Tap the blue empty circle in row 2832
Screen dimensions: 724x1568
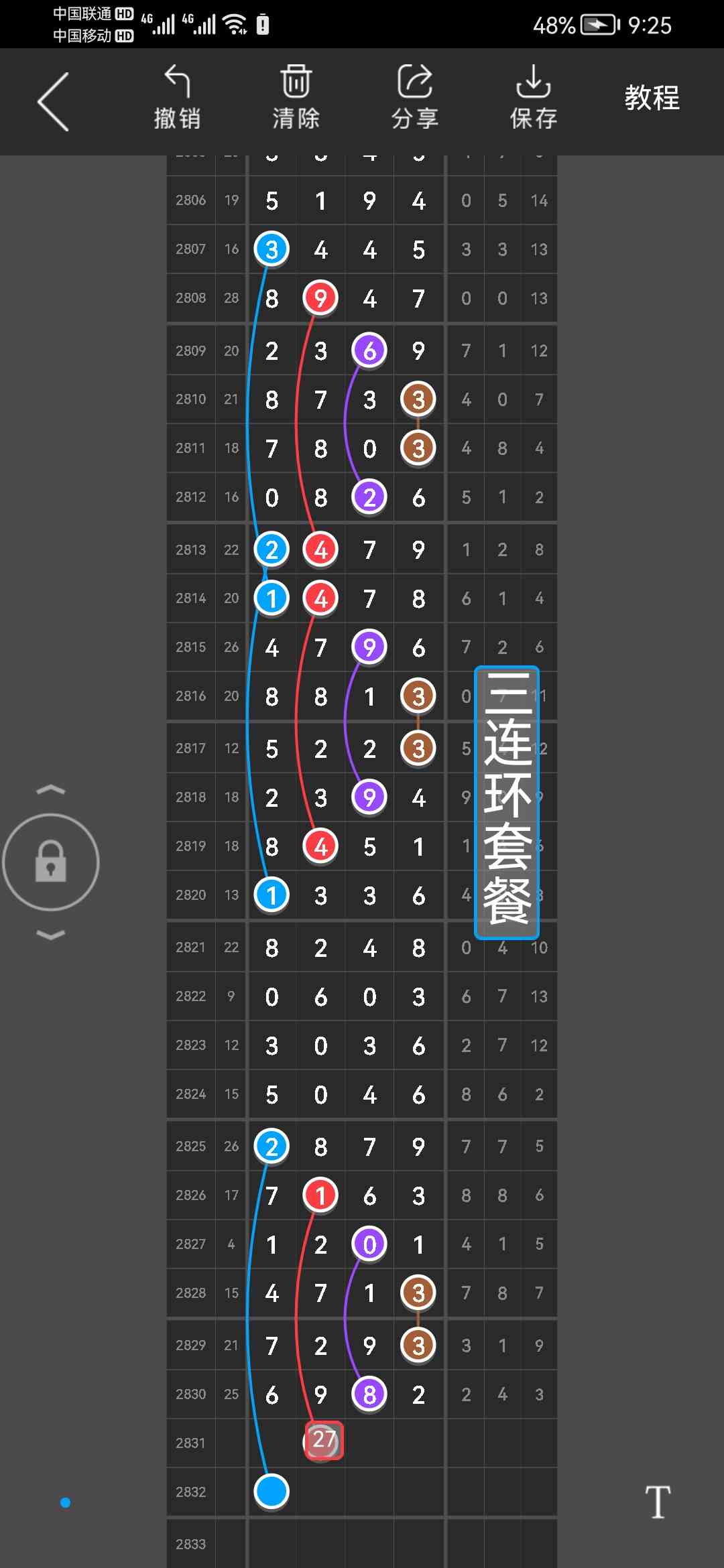pos(271,1491)
